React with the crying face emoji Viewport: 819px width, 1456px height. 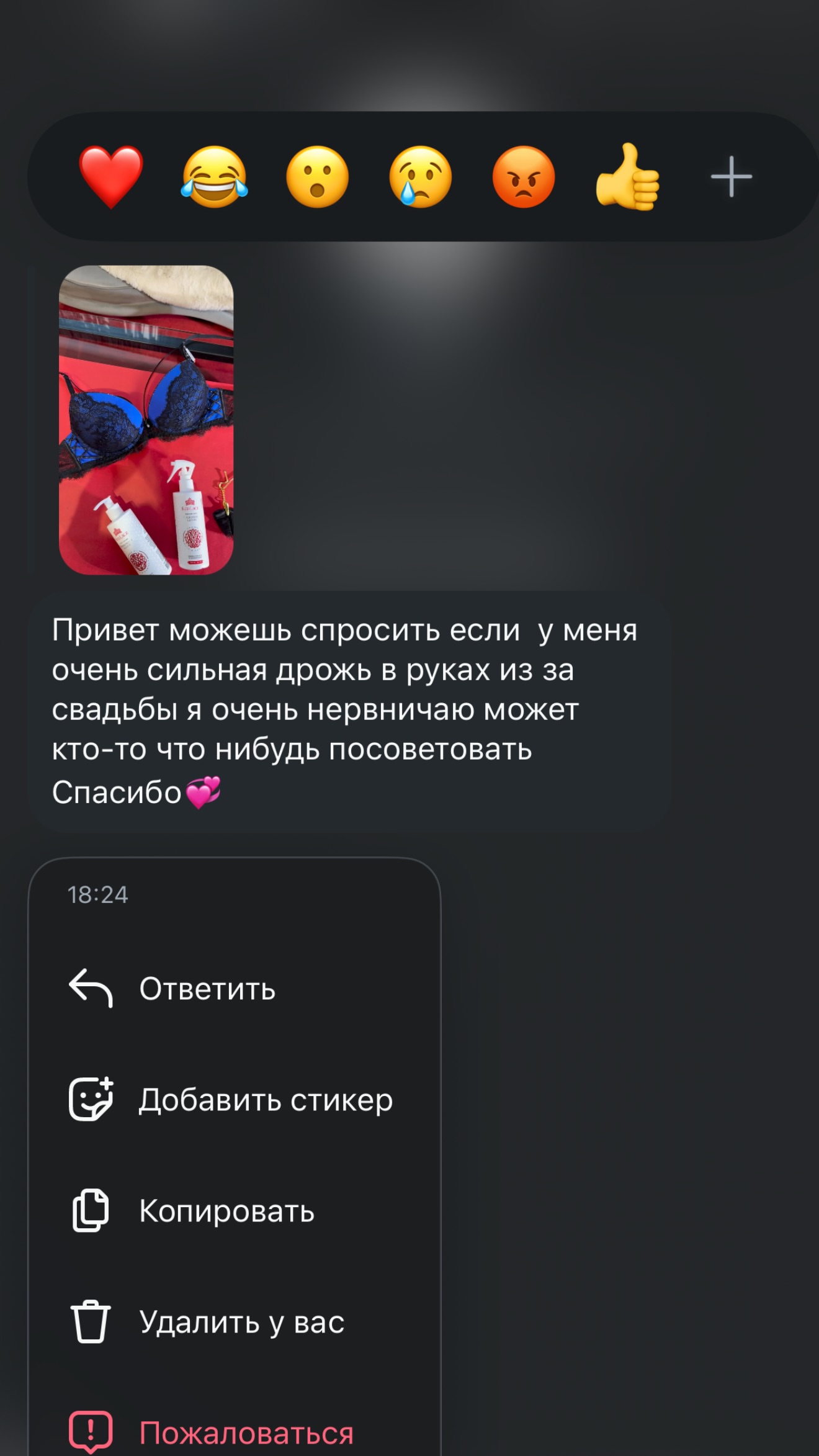coord(421,177)
